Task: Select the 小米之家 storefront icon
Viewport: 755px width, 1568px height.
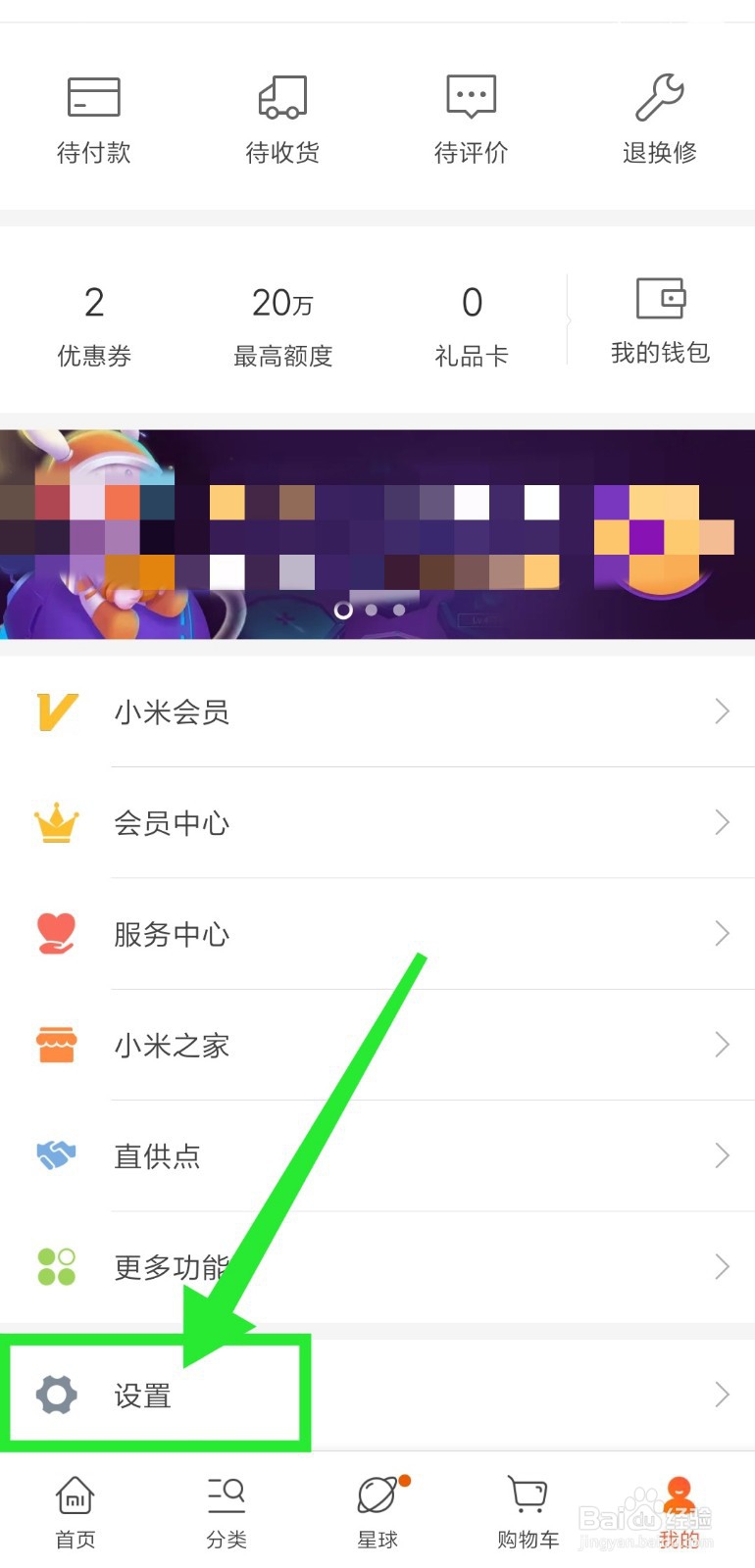Action: [56, 1044]
